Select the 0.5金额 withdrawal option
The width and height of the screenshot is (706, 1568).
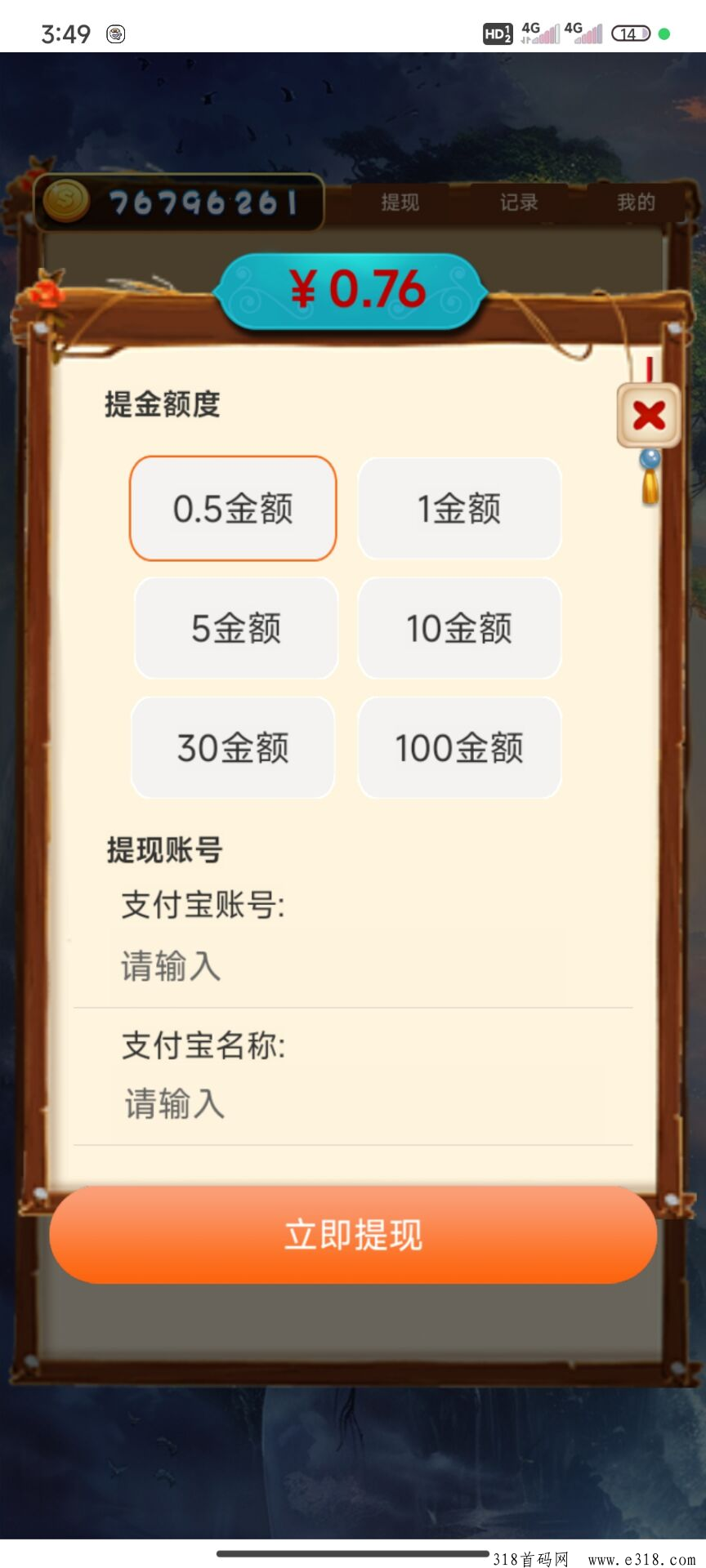(233, 508)
